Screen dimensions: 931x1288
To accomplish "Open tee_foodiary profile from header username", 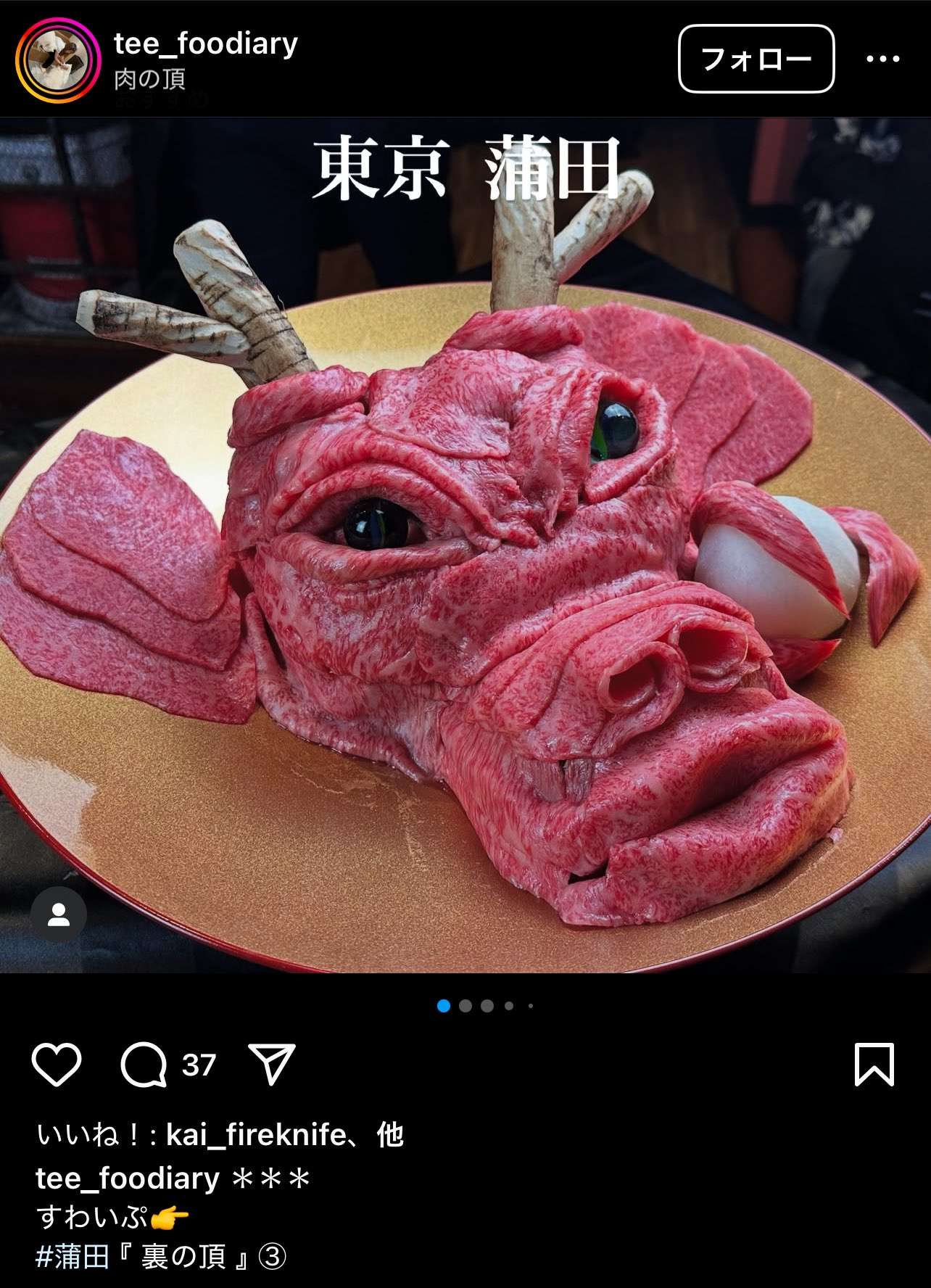I will (205, 44).
